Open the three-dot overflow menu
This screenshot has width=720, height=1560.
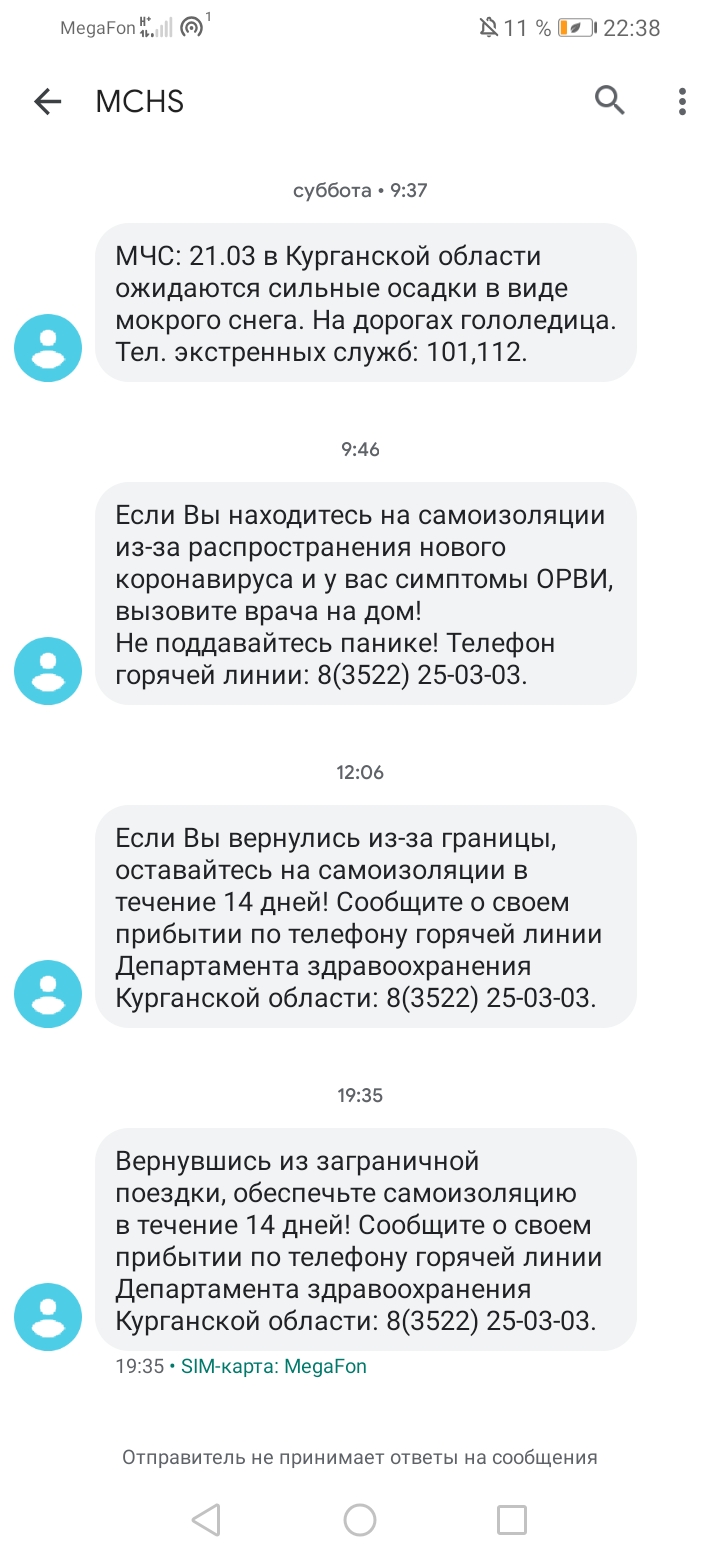coord(682,101)
